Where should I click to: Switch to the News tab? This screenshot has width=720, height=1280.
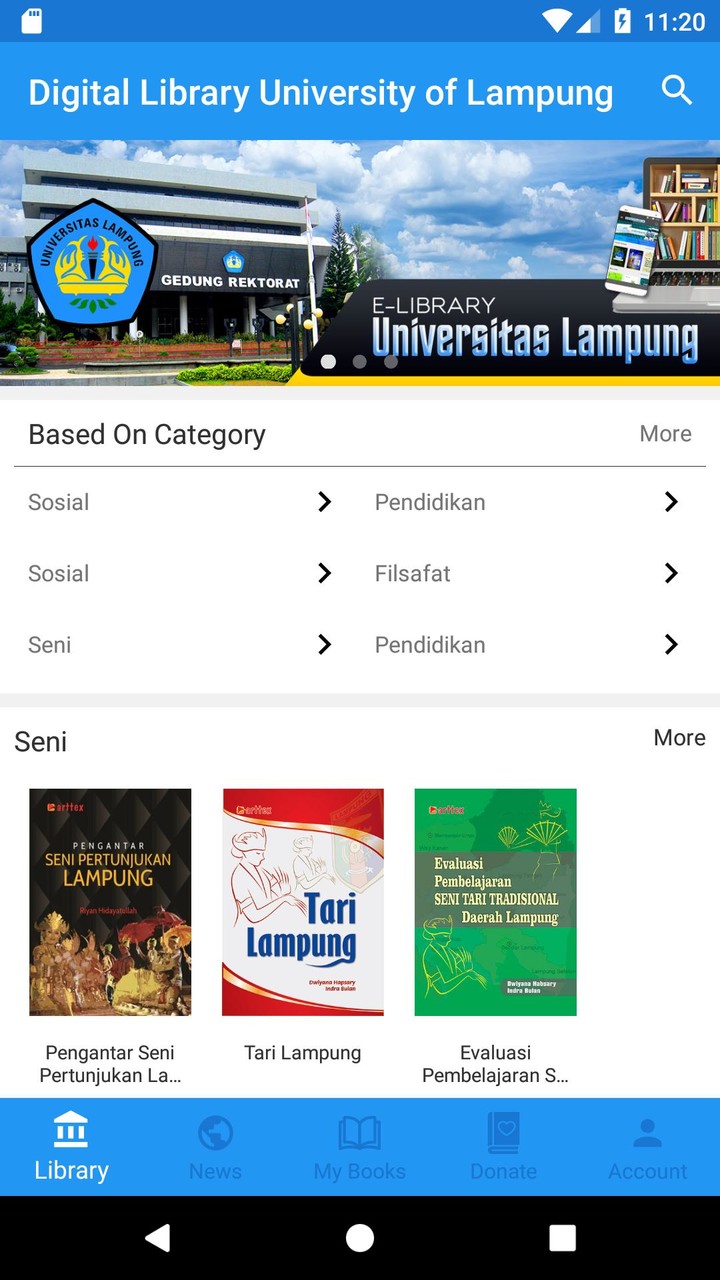(x=215, y=1148)
